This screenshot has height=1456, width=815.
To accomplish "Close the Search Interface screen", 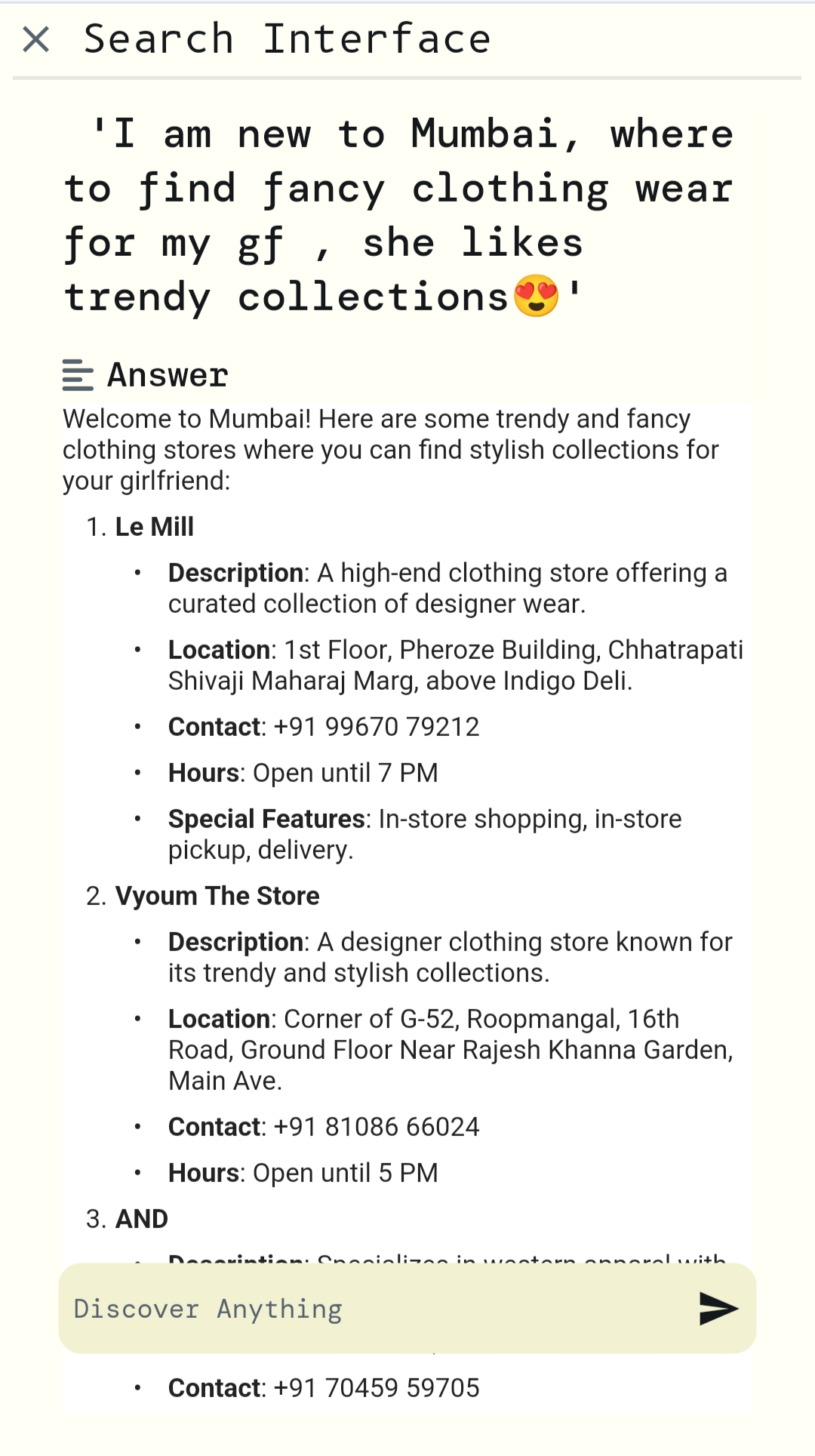I will (x=36, y=39).
